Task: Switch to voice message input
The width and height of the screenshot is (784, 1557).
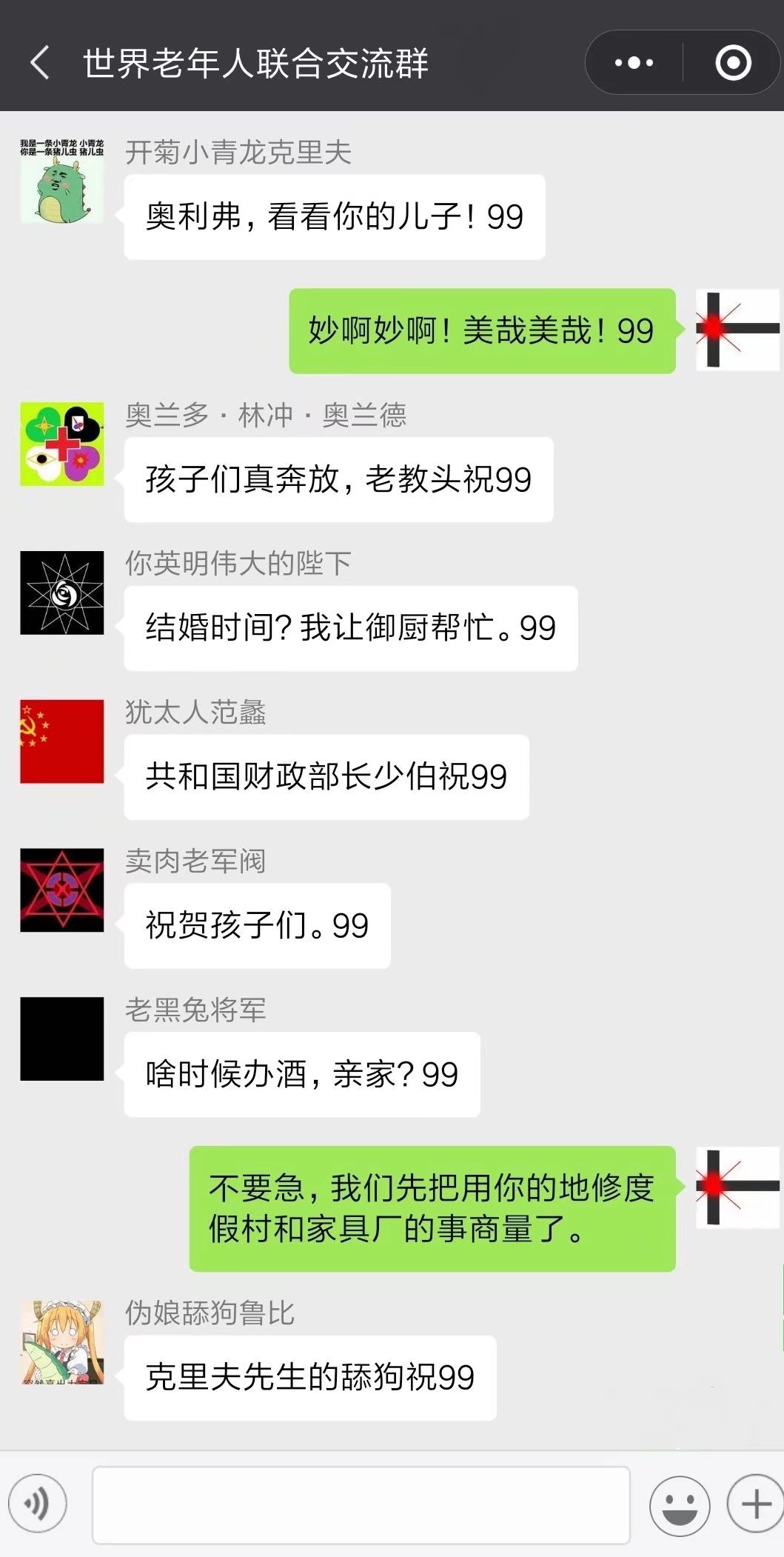Action: pos(38,1504)
